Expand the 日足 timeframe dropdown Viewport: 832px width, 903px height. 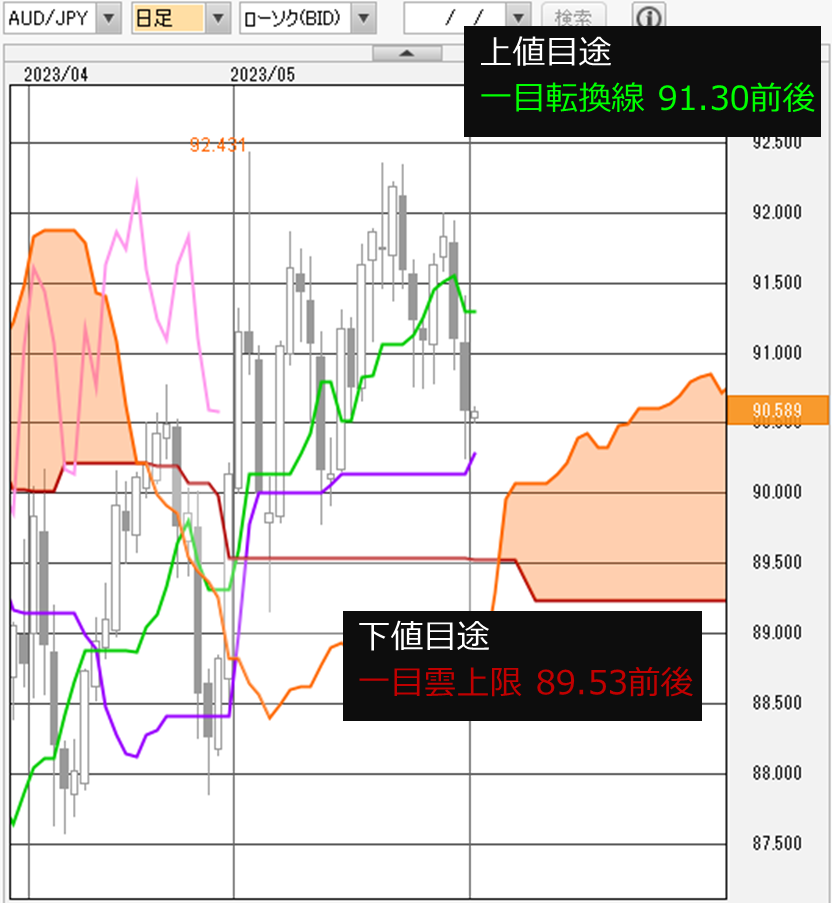[x=219, y=17]
